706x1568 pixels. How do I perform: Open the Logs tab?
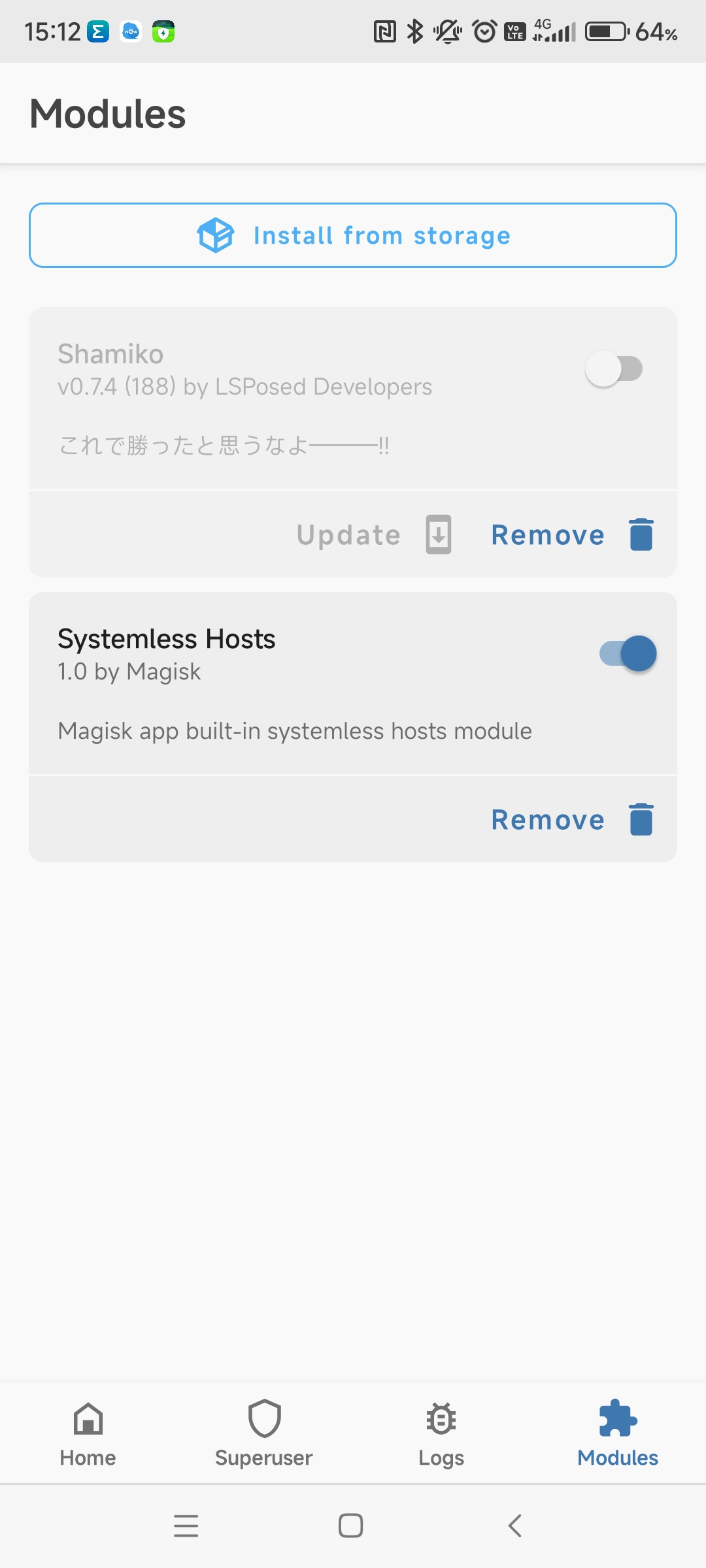click(x=441, y=1433)
